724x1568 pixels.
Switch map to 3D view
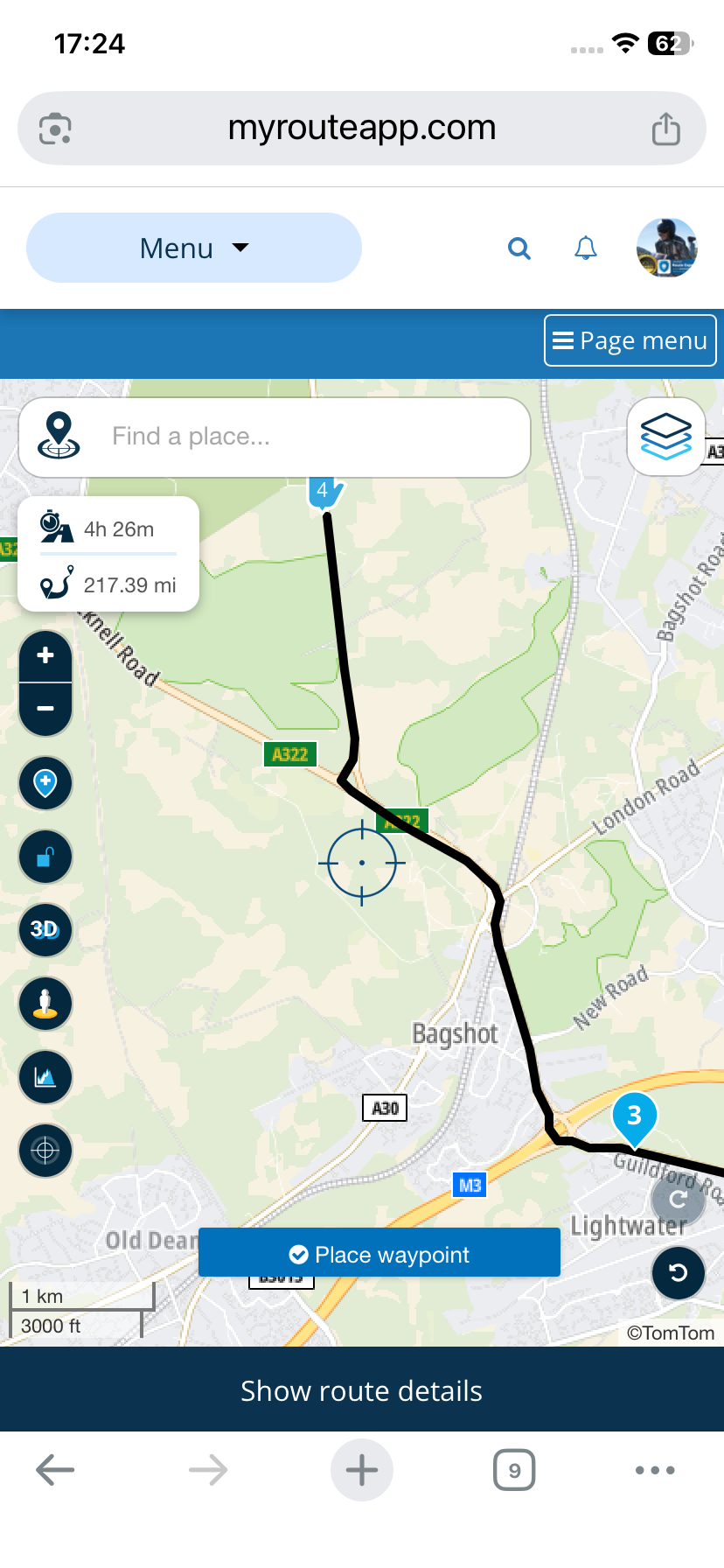tap(45, 929)
